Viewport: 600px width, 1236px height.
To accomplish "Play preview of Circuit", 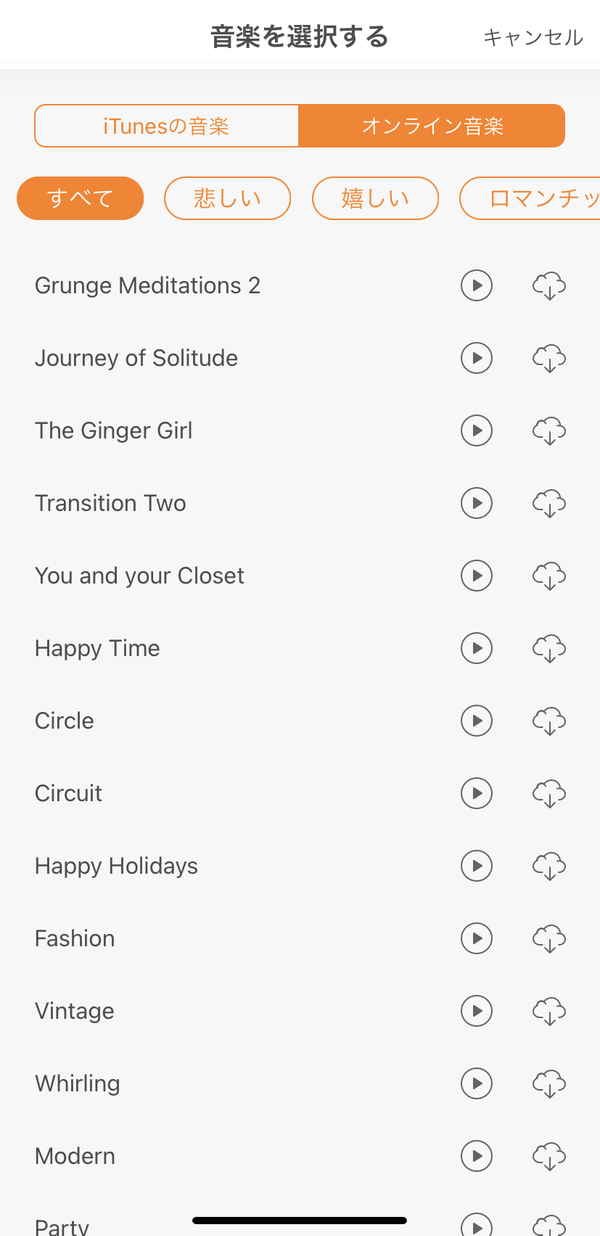I will 476,793.
